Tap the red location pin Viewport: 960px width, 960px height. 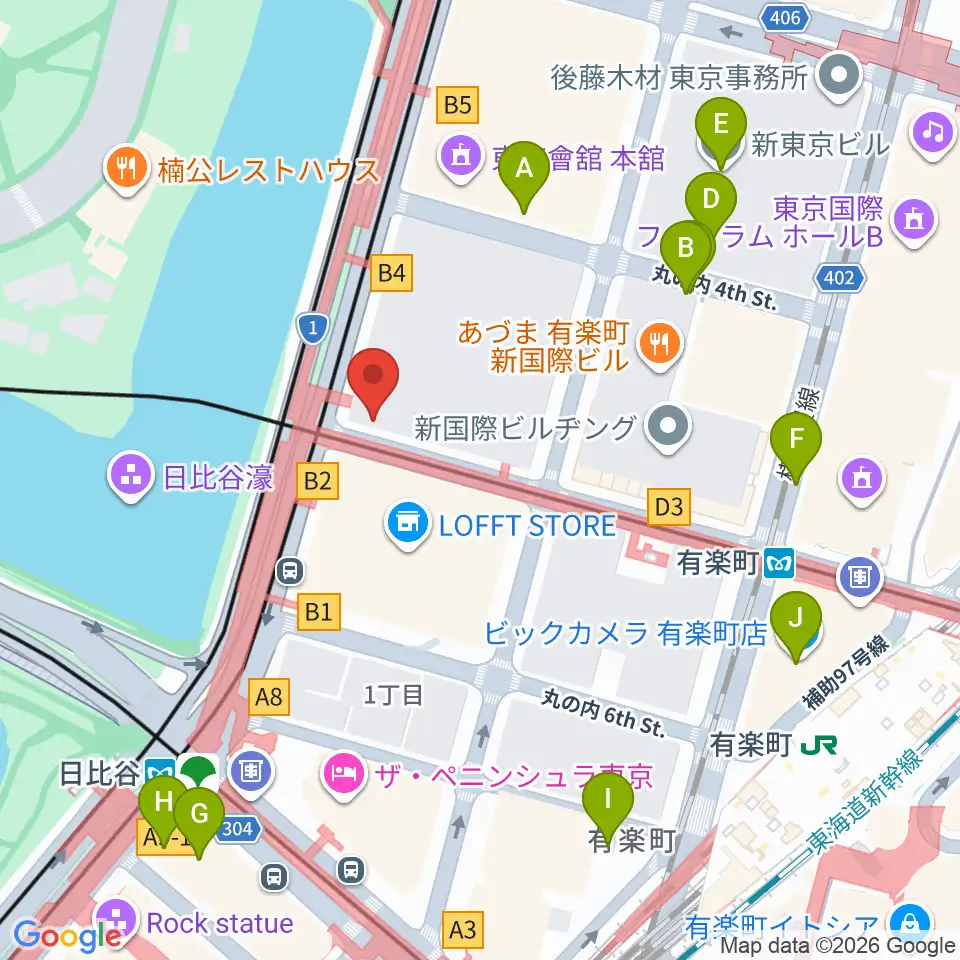373,383
